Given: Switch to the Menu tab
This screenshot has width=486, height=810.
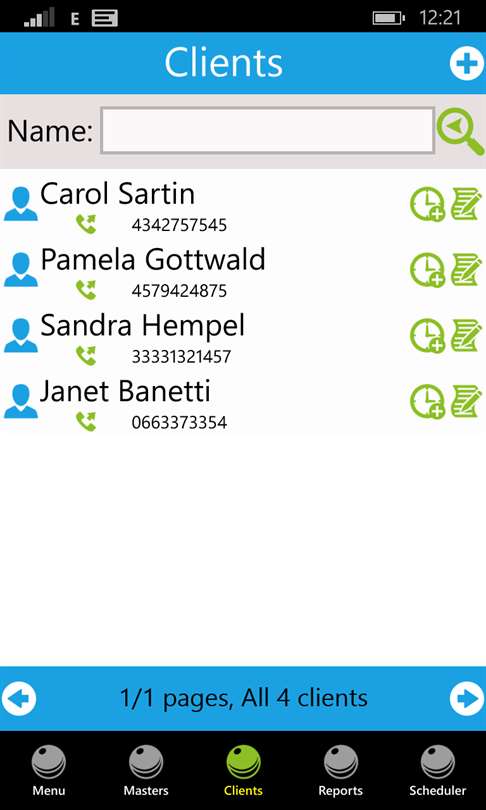Looking at the screenshot, I should tap(49, 770).
